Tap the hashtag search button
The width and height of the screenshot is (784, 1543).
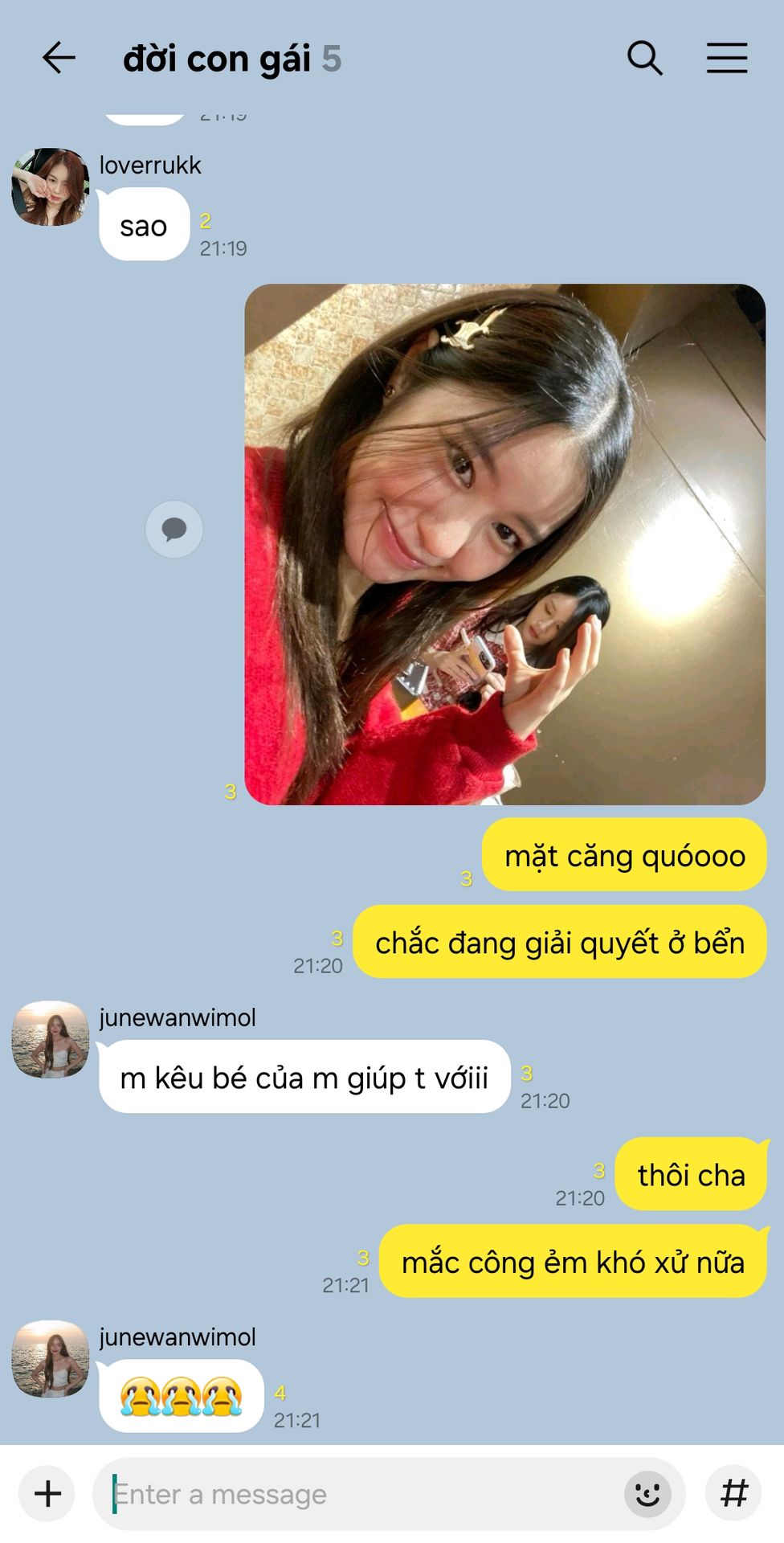point(733,1493)
